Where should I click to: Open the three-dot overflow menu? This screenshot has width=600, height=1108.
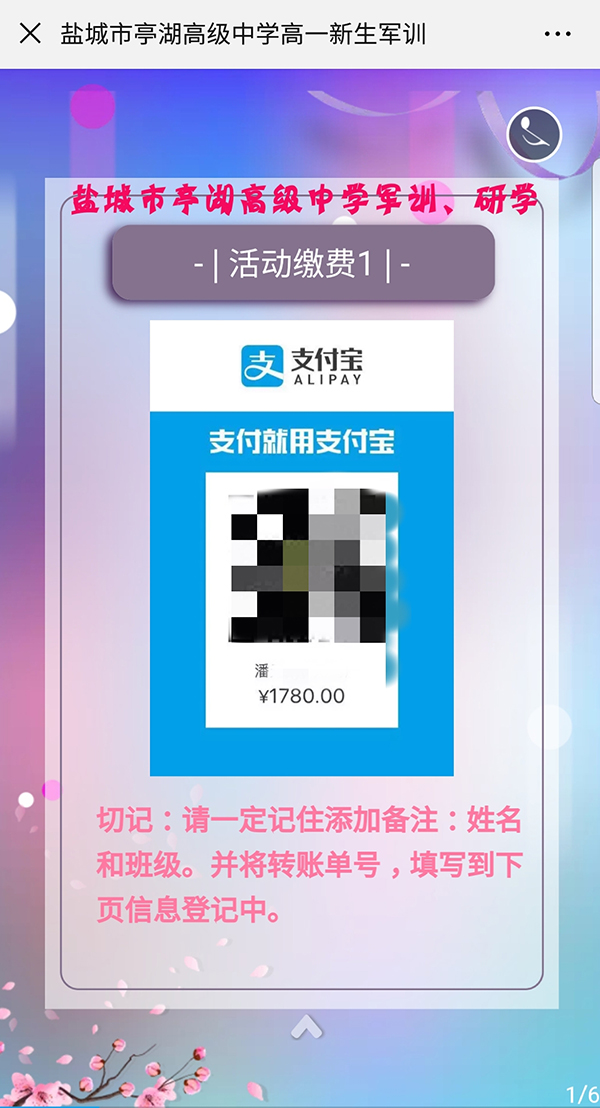click(558, 34)
